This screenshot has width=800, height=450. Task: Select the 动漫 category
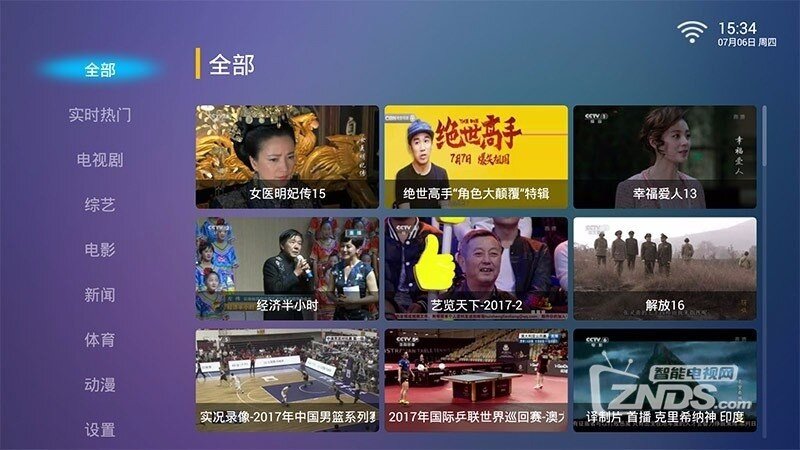click(x=99, y=385)
